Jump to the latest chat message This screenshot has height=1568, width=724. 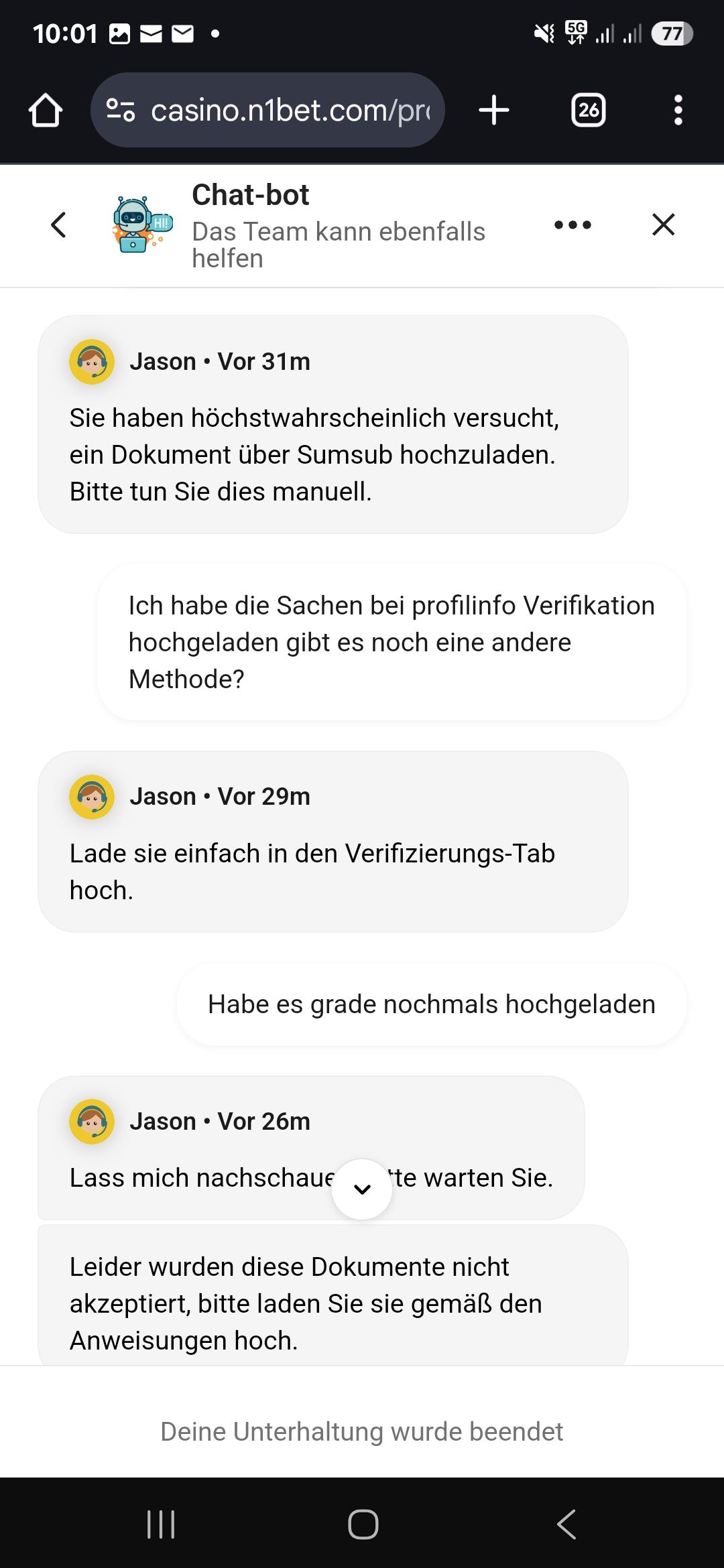click(362, 1189)
